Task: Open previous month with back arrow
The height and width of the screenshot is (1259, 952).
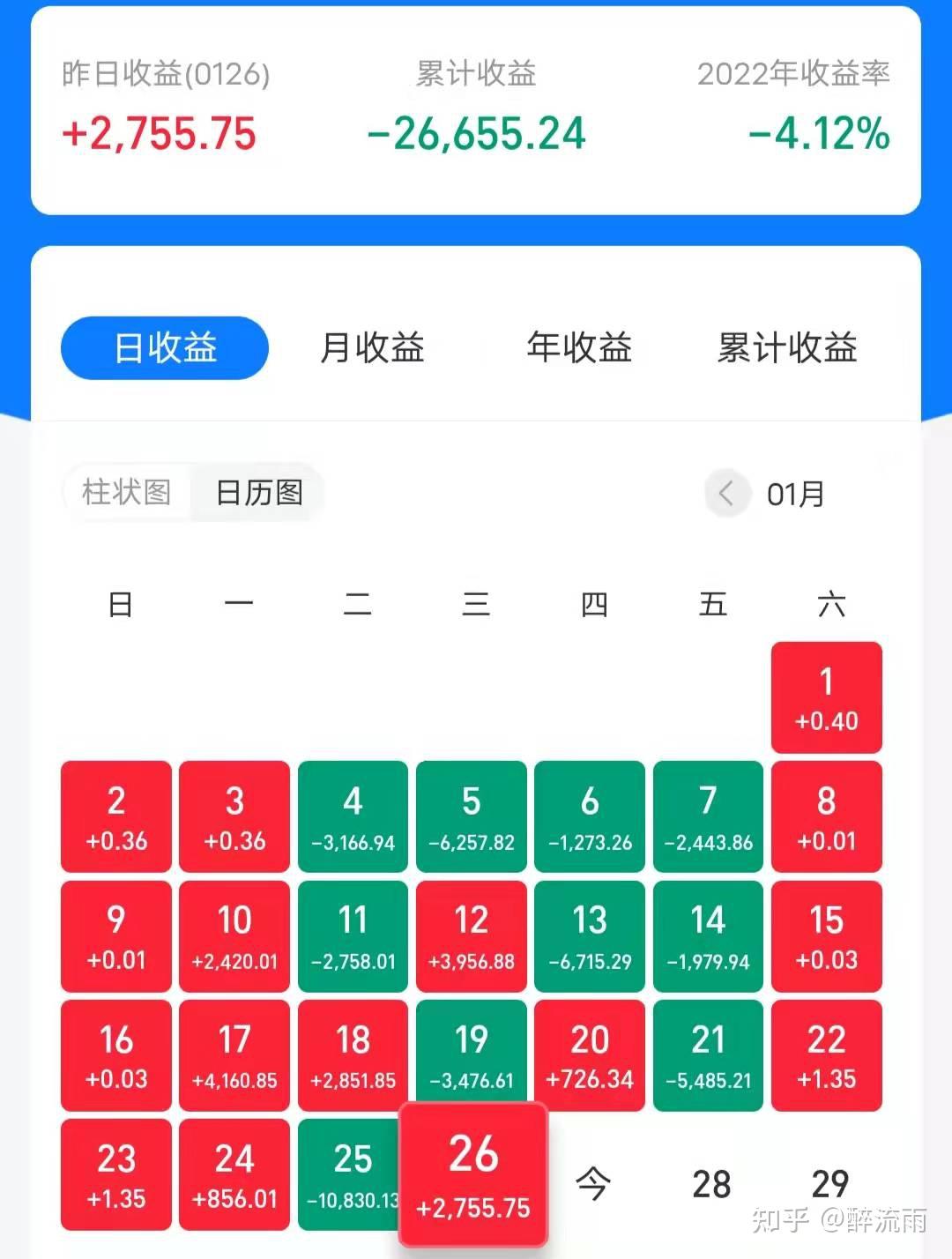Action: pyautogui.click(x=726, y=494)
